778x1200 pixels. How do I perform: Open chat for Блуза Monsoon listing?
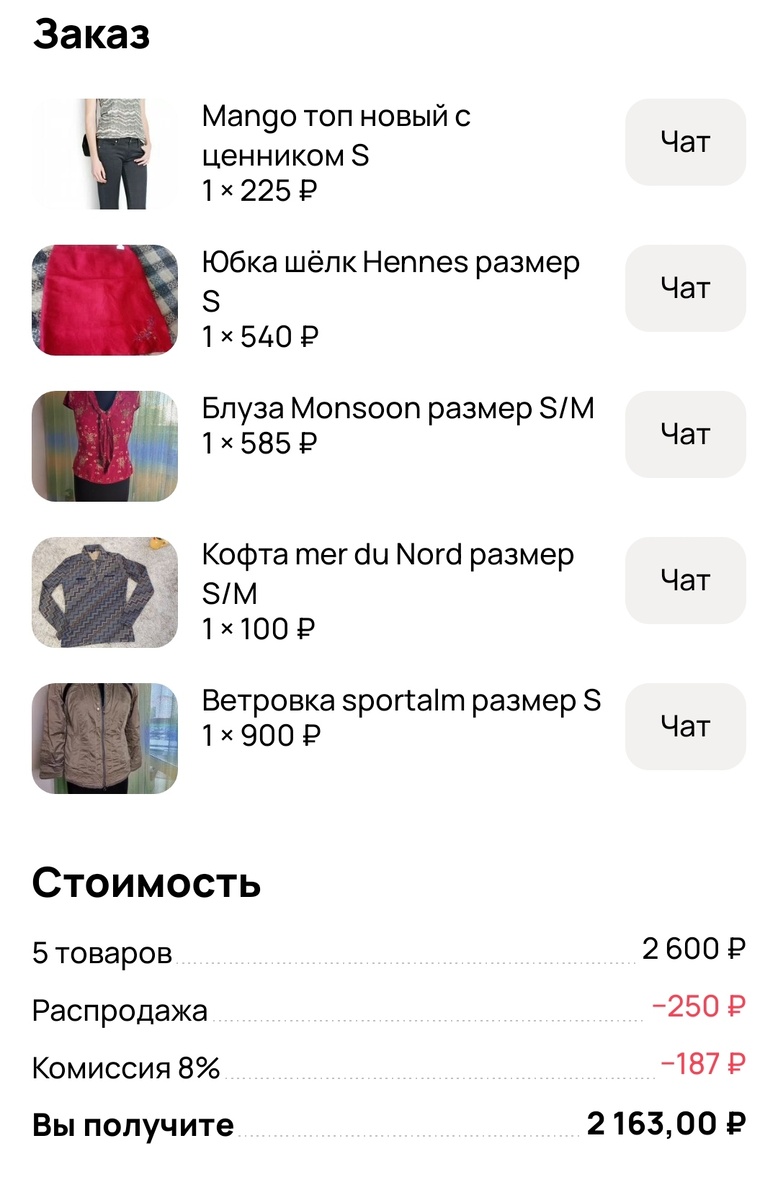pos(684,434)
